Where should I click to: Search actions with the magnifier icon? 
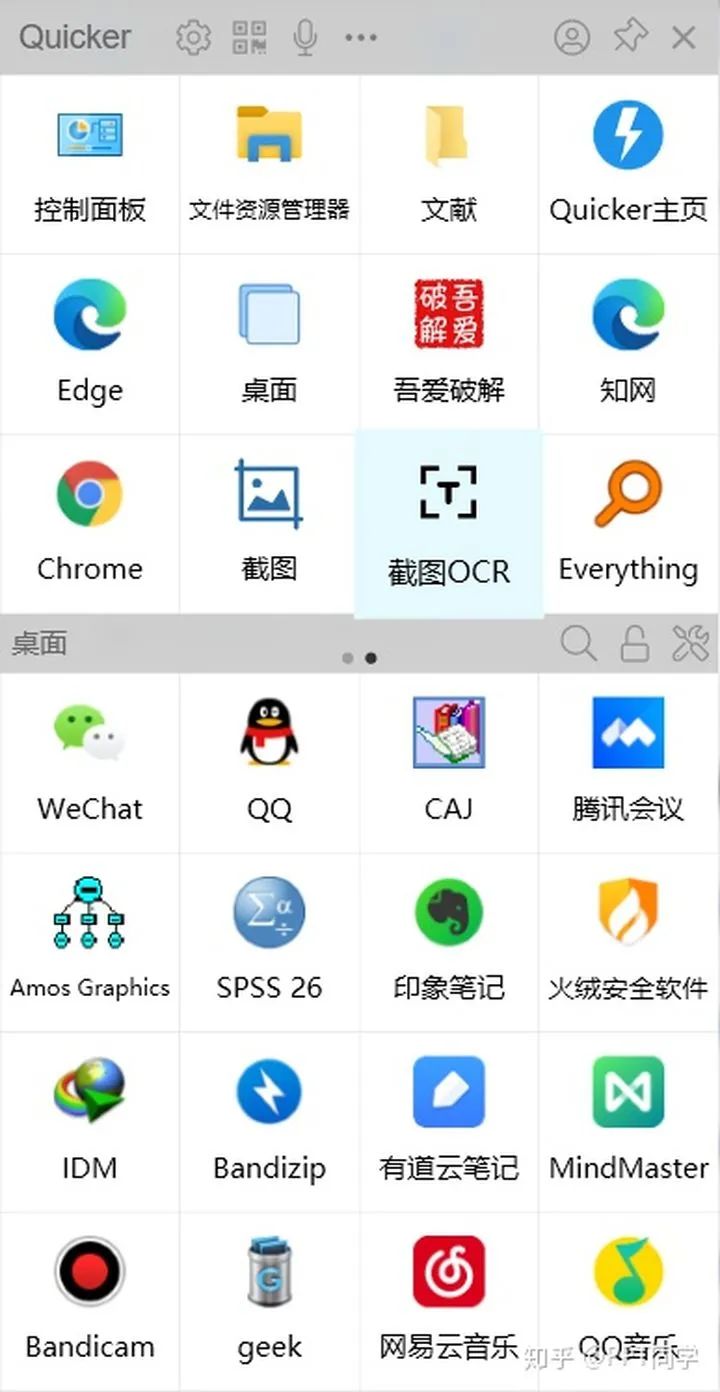(x=578, y=644)
